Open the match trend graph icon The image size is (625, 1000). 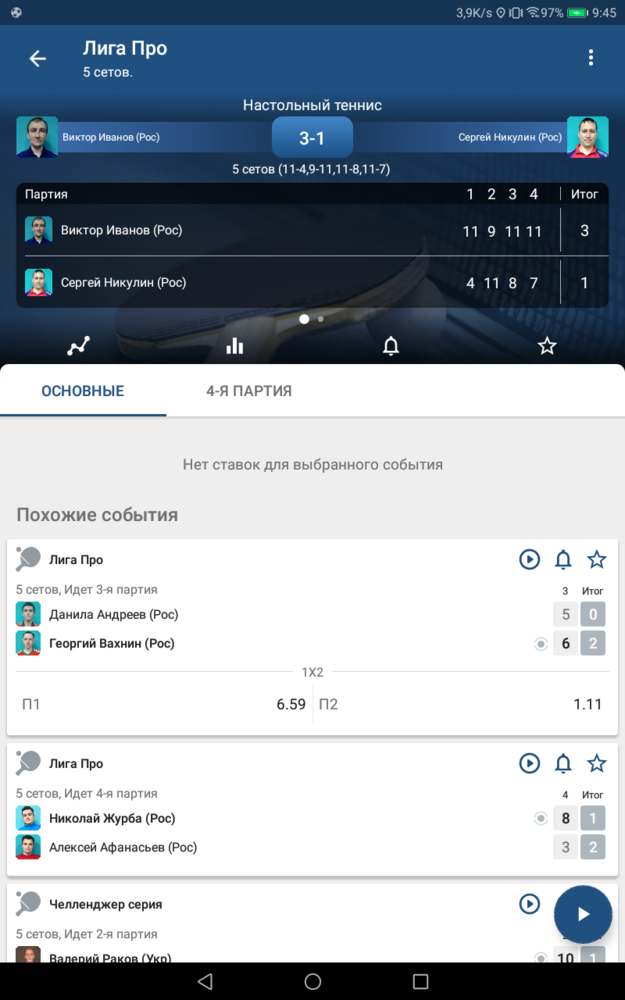pyautogui.click(x=78, y=346)
